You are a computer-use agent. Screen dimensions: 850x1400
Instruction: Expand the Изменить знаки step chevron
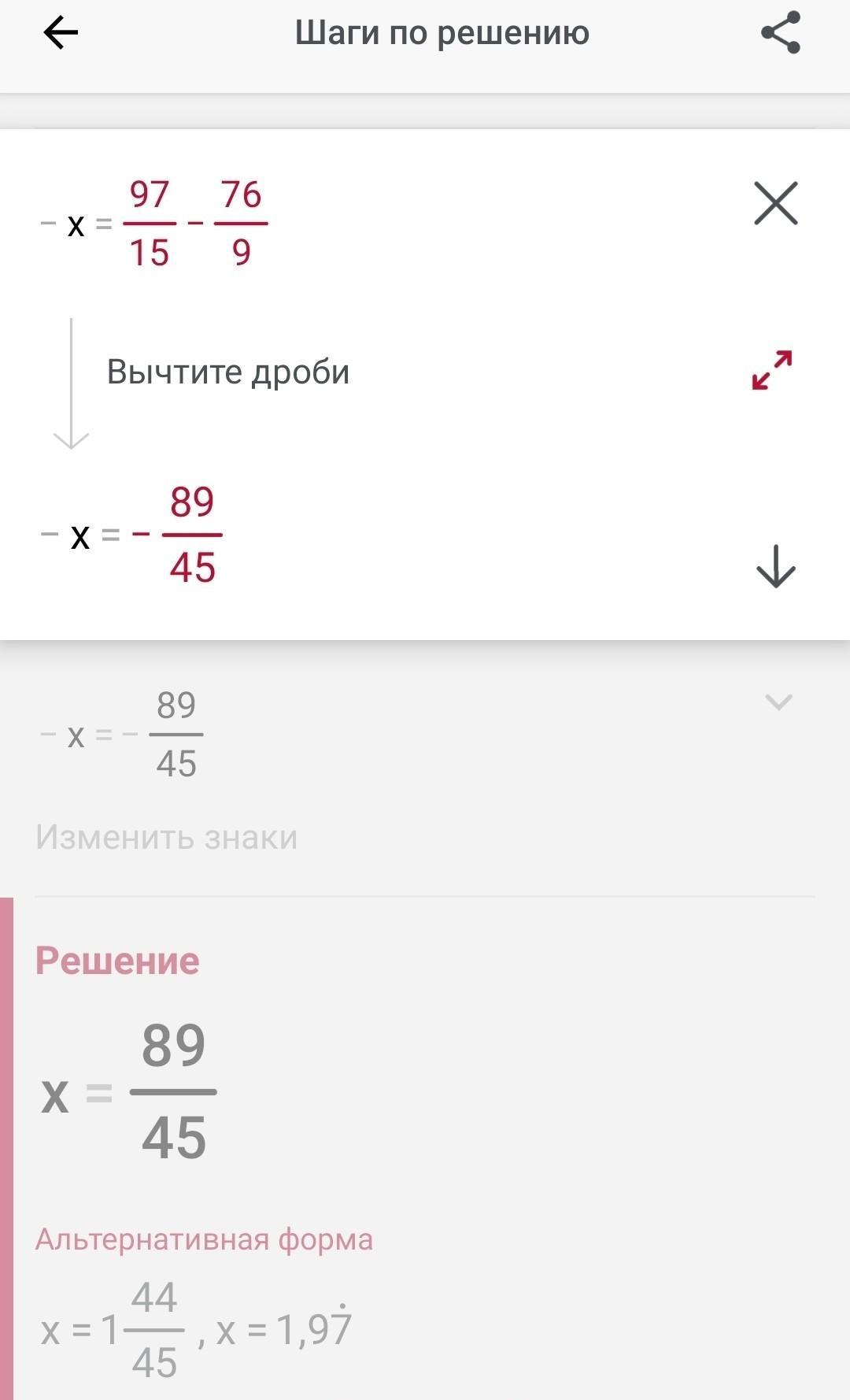pyautogui.click(x=778, y=702)
